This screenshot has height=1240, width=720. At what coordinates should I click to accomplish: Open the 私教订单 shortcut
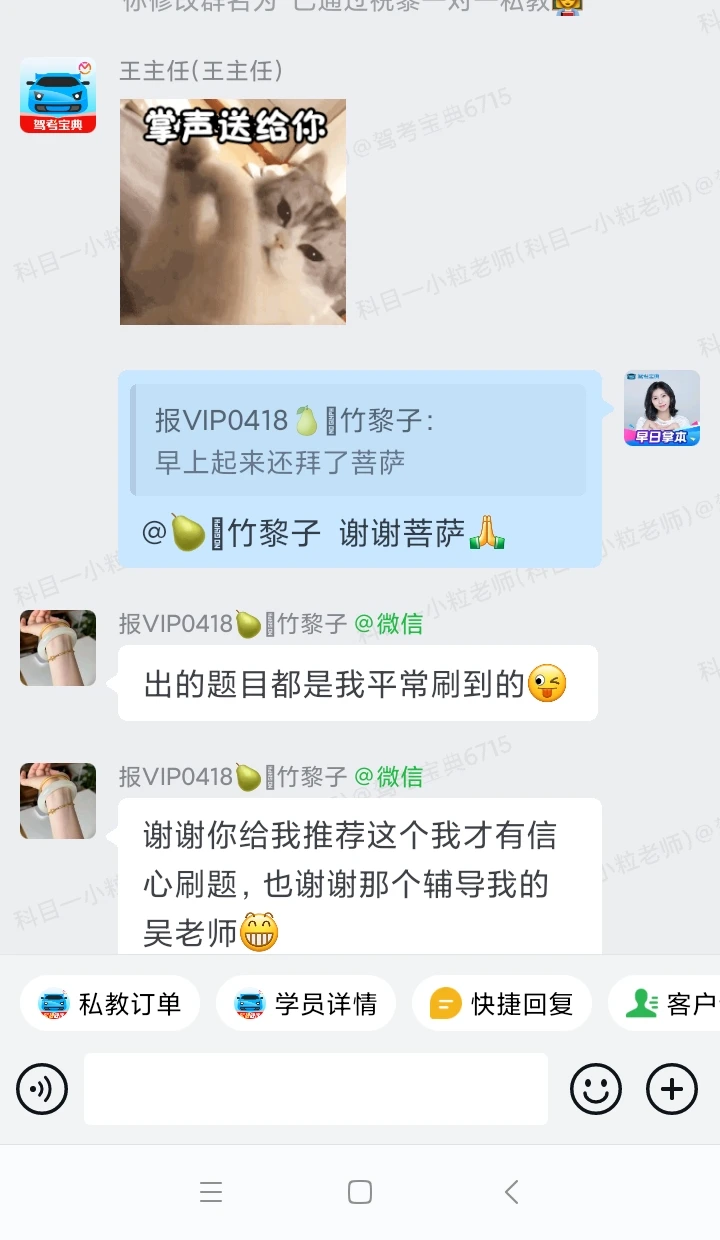click(x=110, y=1003)
